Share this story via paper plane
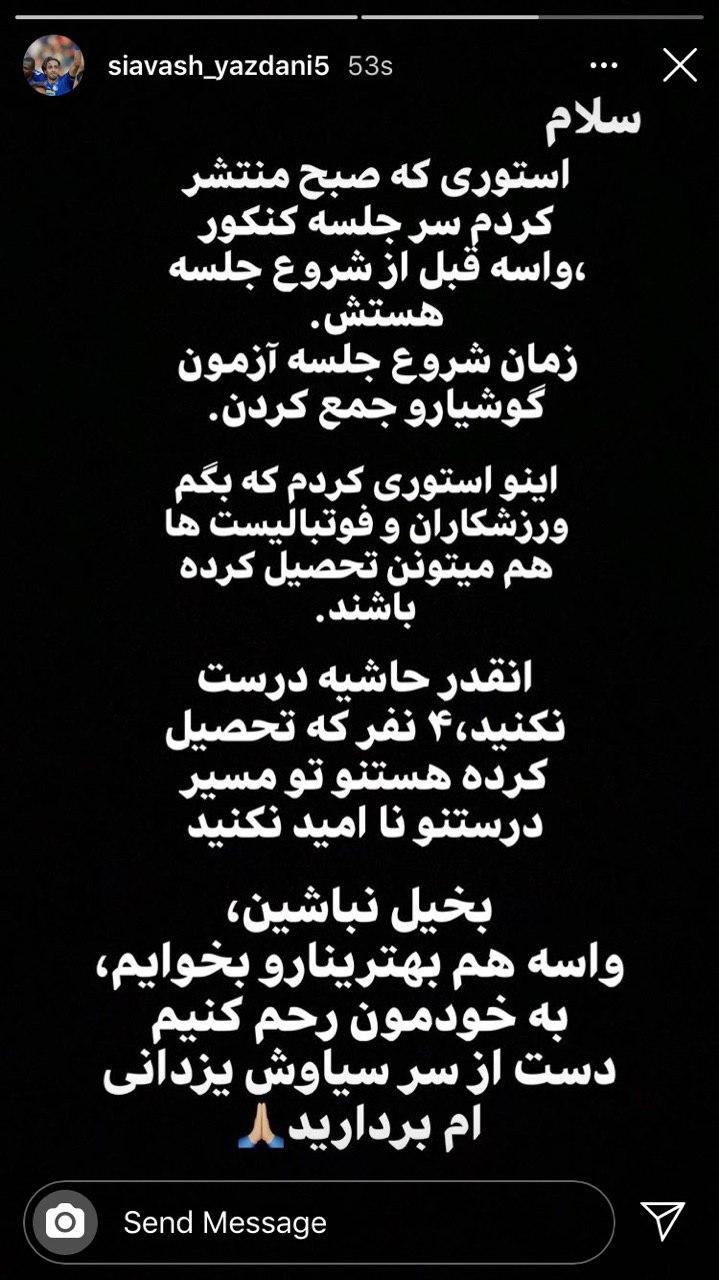Viewport: 719px width, 1280px height. pyautogui.click(x=662, y=1221)
